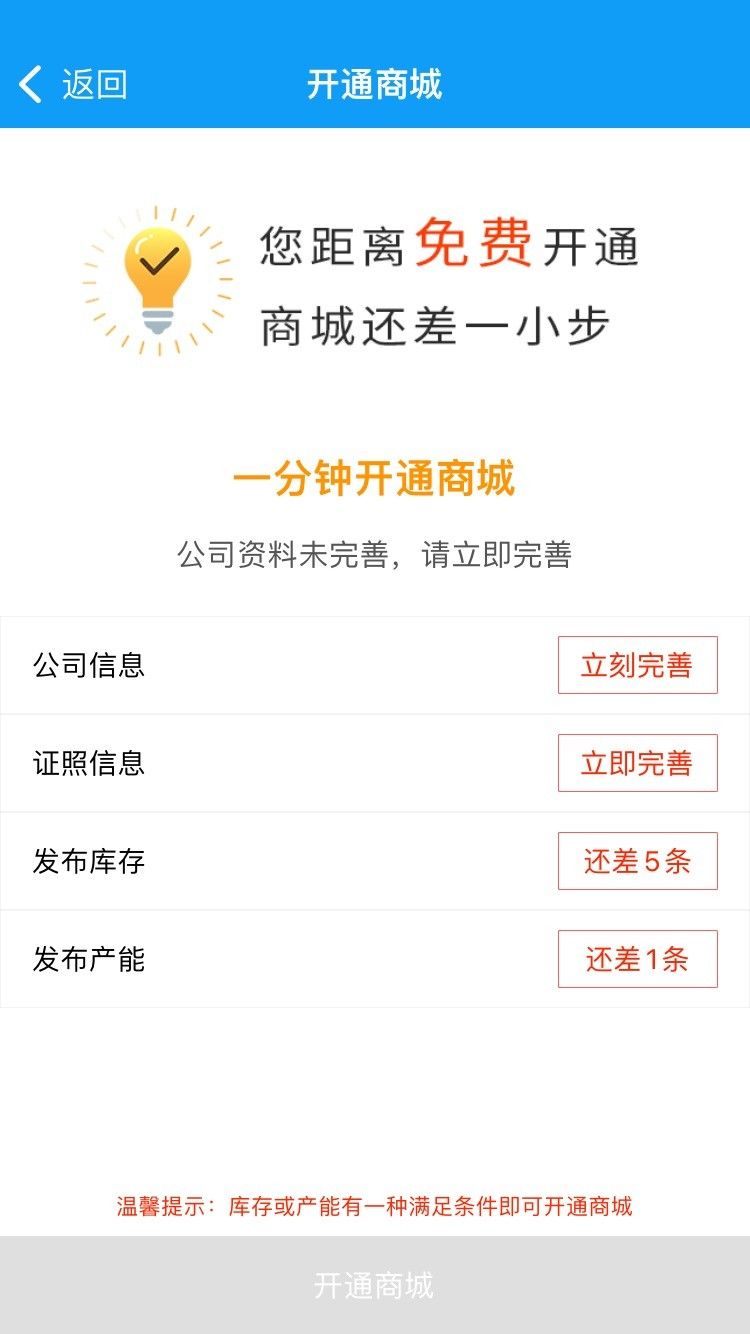Tap 立即完善 for 证照信息

click(x=637, y=763)
